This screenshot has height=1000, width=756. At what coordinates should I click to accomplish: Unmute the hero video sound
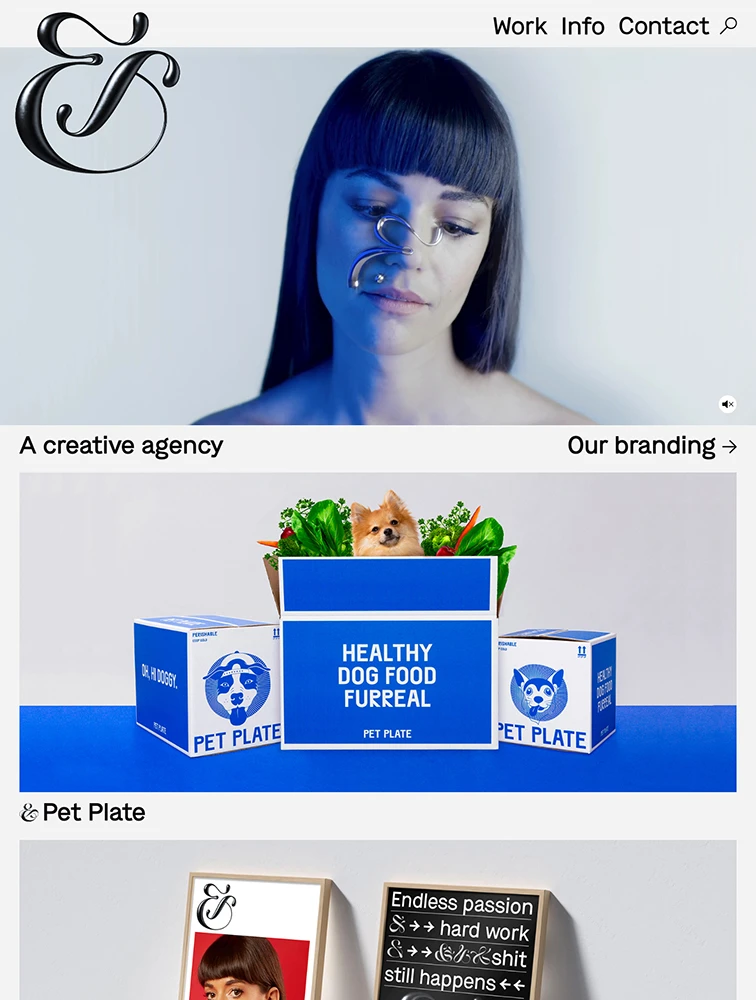[x=728, y=404]
